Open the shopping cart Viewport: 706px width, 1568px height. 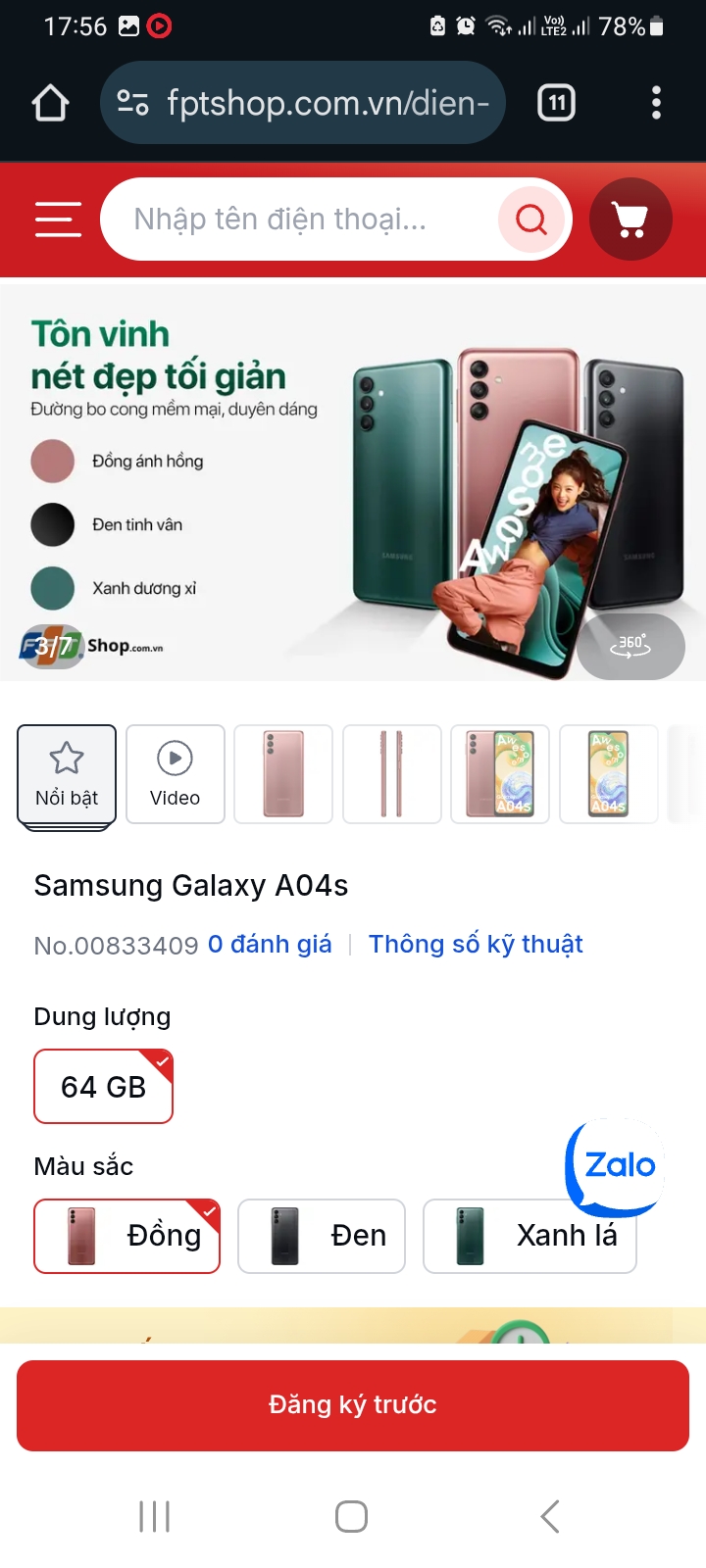(x=630, y=220)
